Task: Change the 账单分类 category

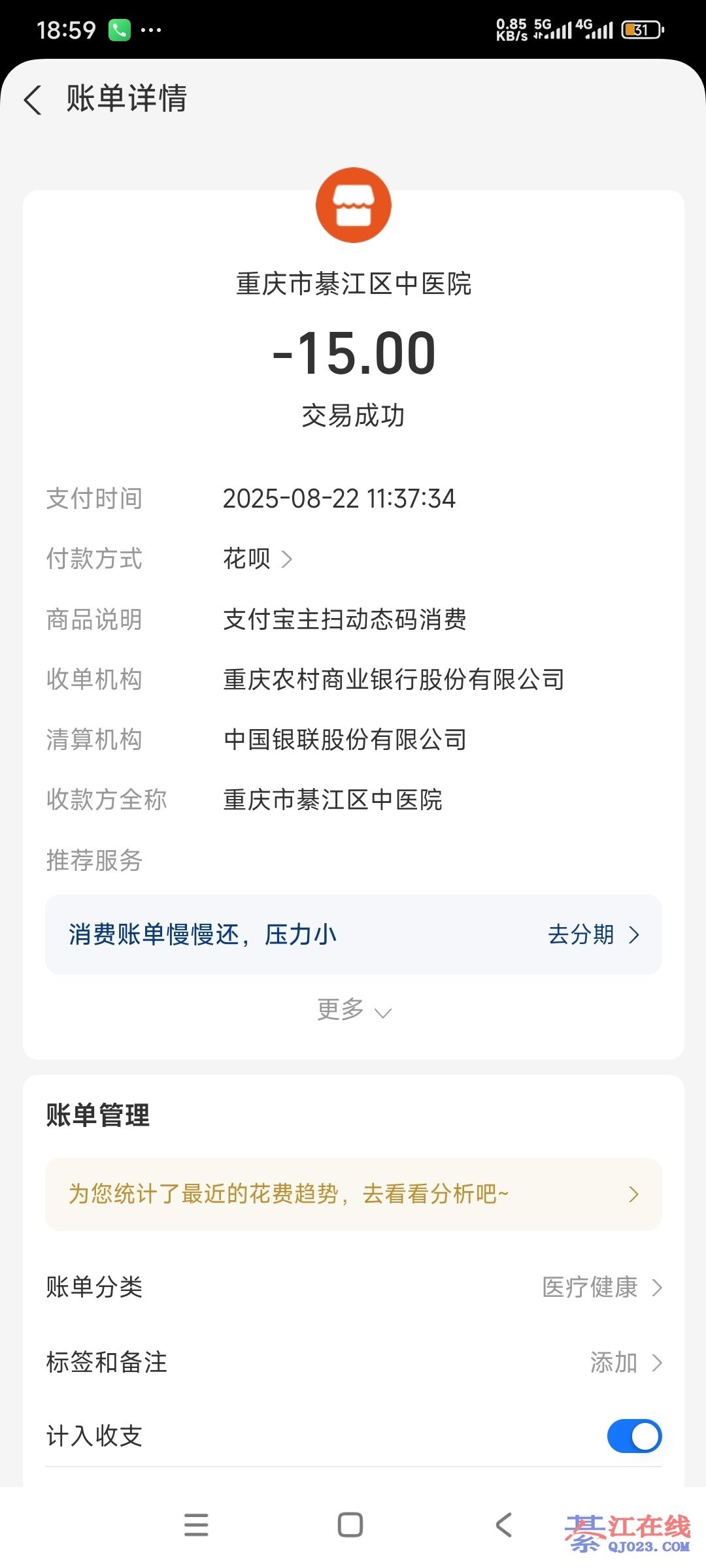Action: [601, 1288]
